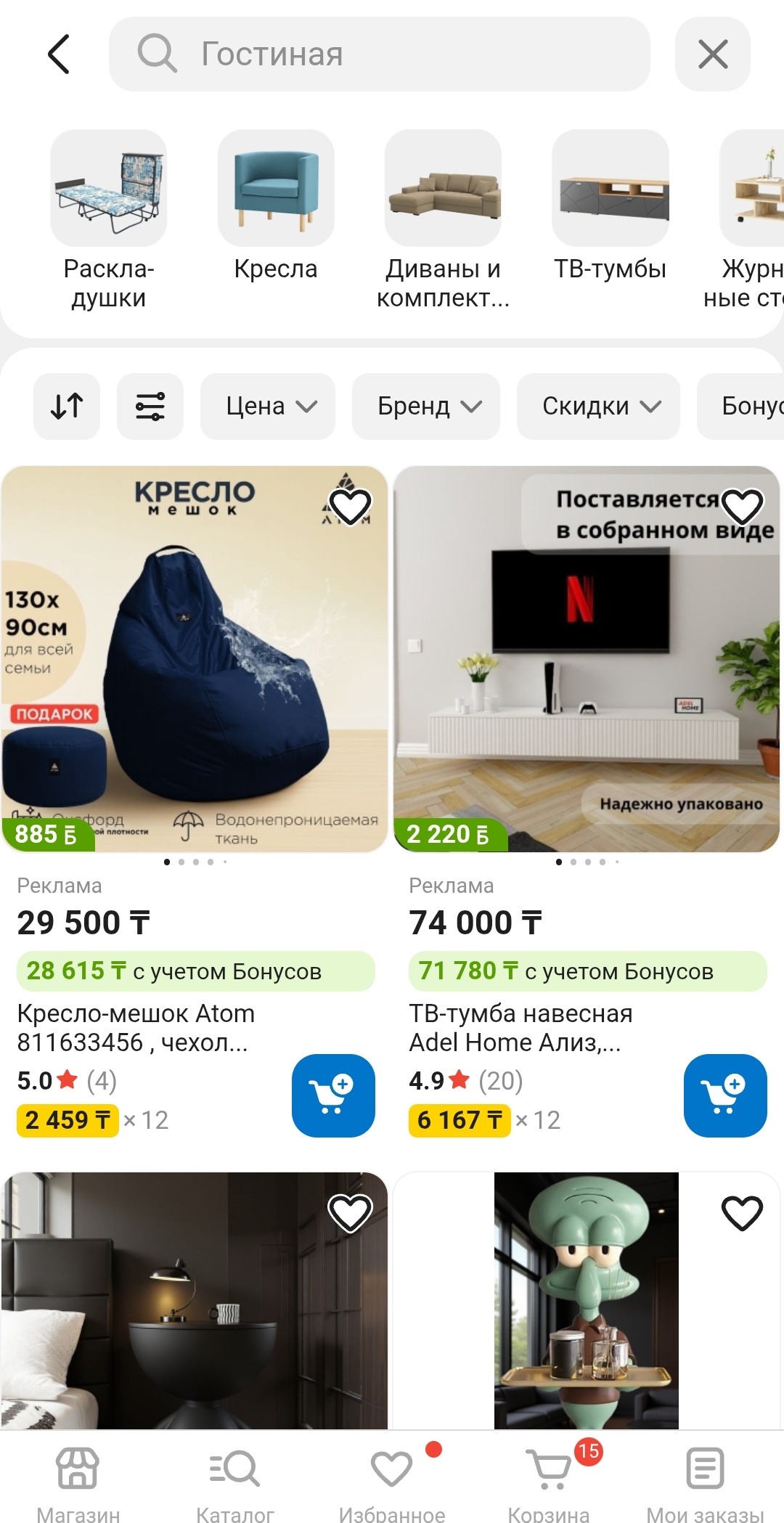Expand the Цена filter
Image resolution: width=784 pixels, height=1523 pixels.
click(268, 406)
